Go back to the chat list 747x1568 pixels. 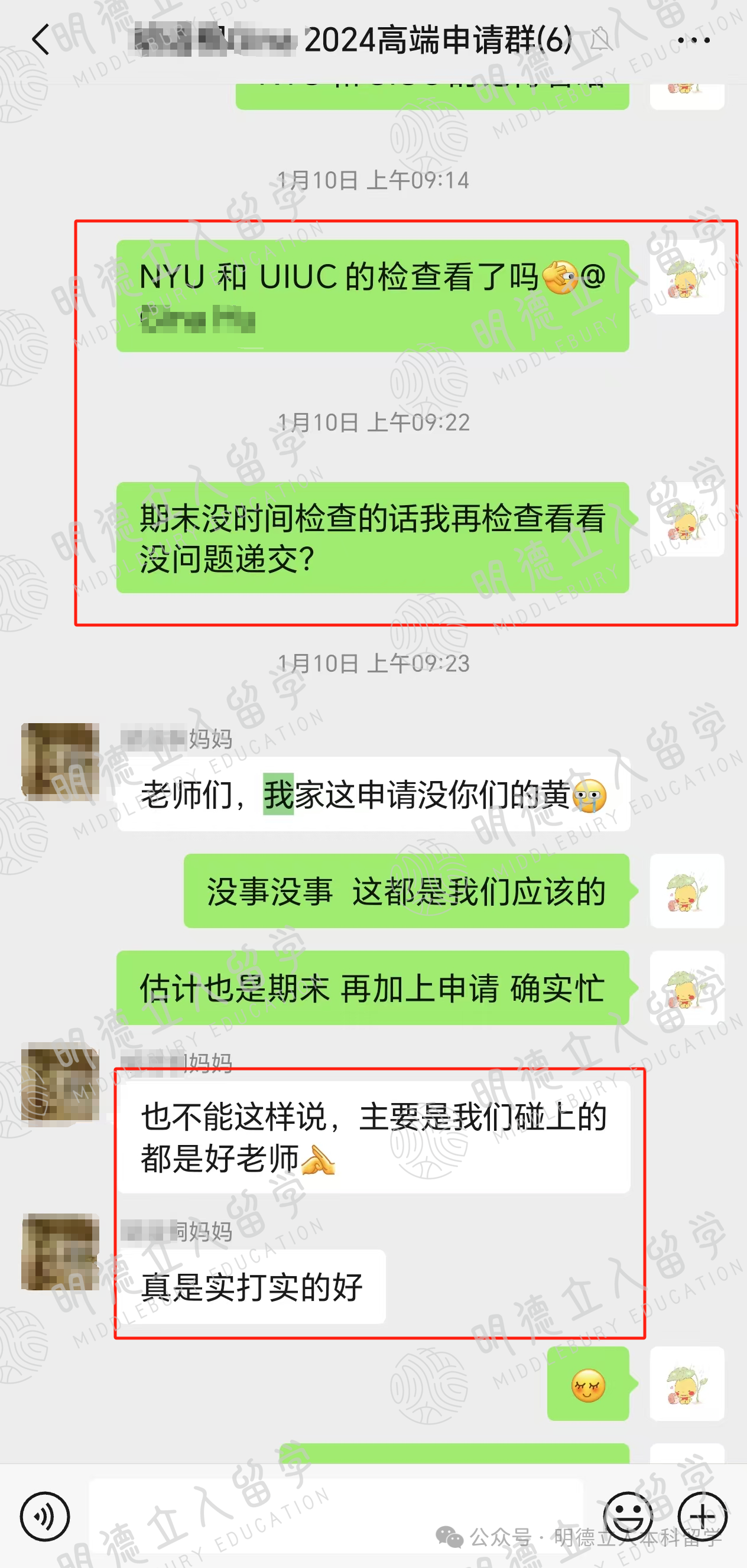(x=41, y=40)
